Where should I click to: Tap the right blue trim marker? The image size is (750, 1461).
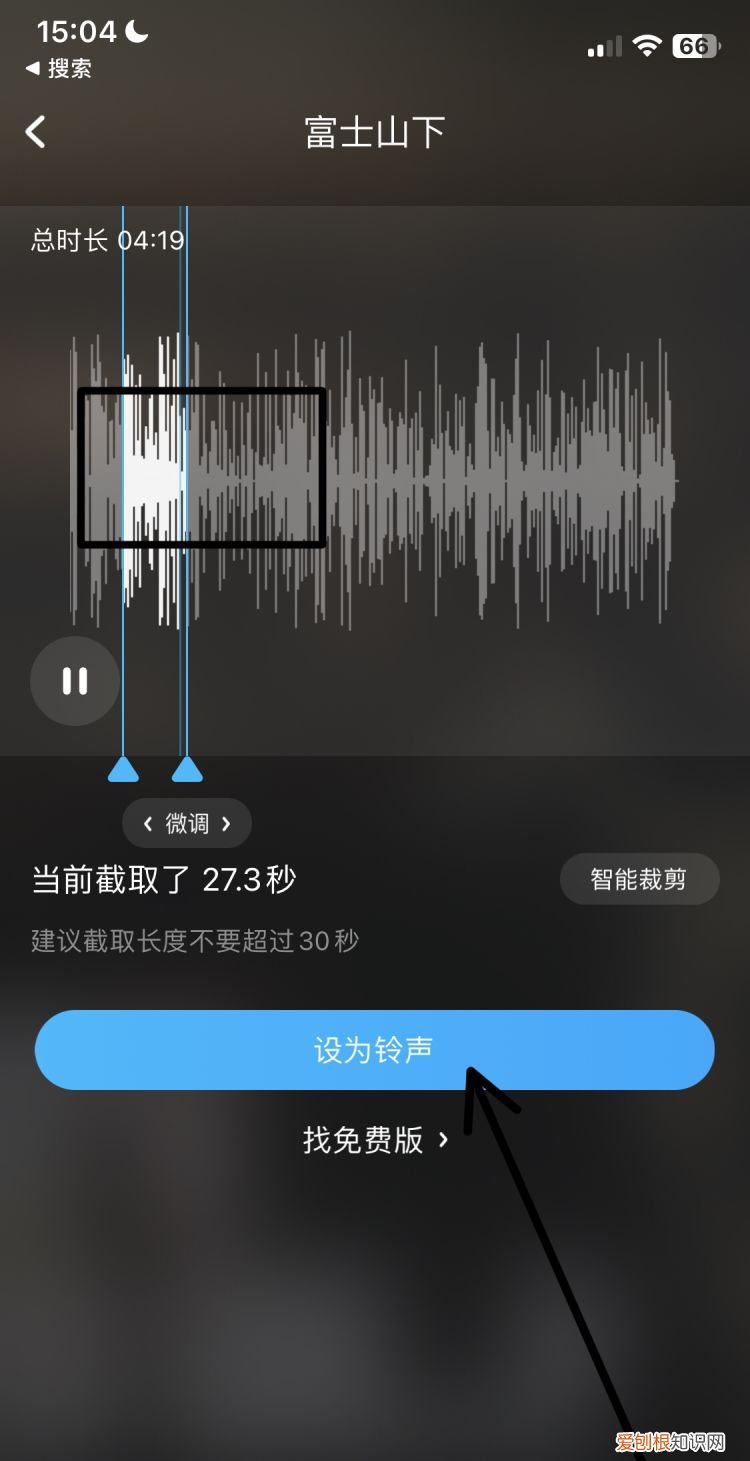[185, 770]
